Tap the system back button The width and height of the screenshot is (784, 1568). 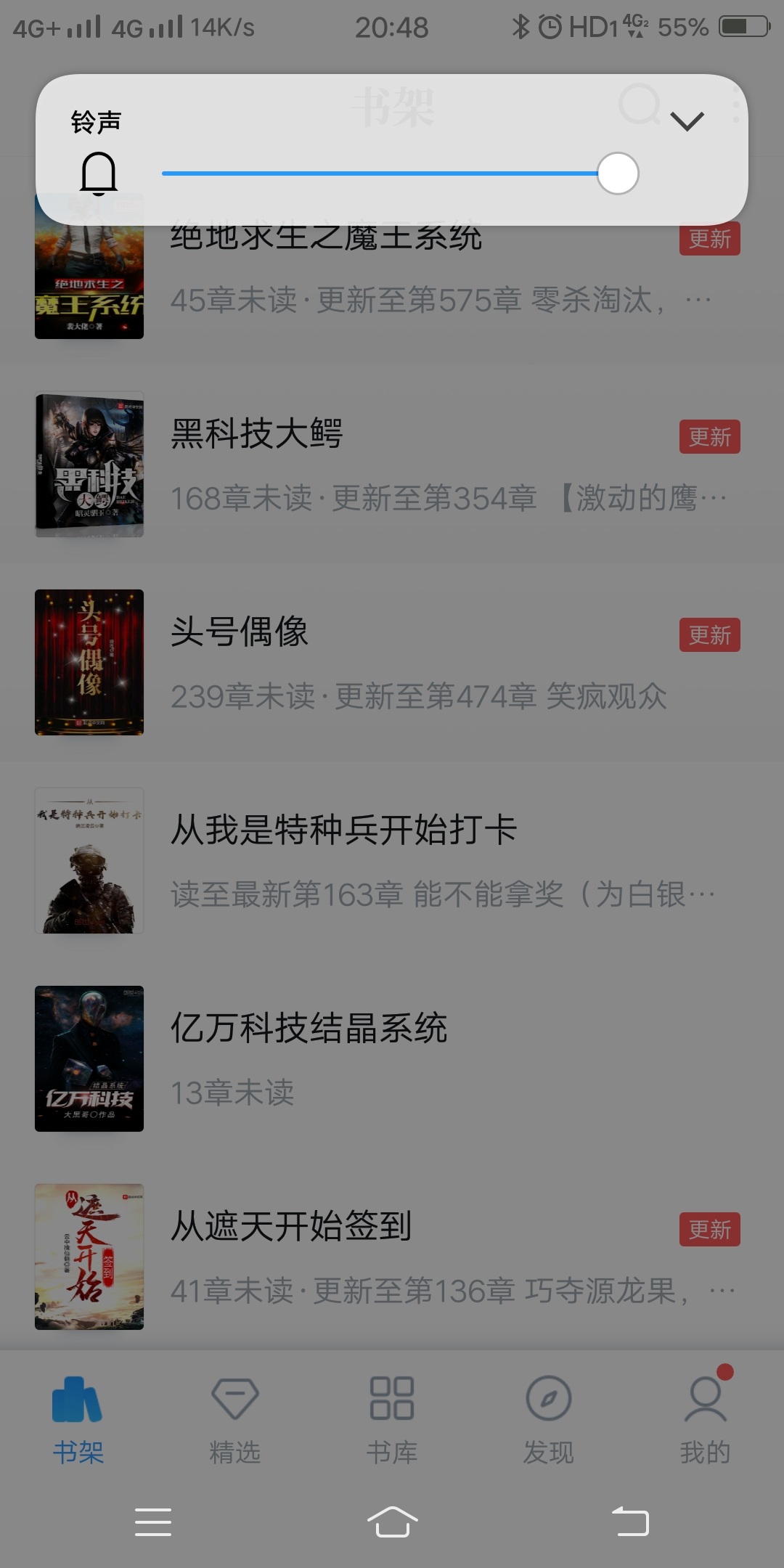pyautogui.click(x=630, y=1522)
